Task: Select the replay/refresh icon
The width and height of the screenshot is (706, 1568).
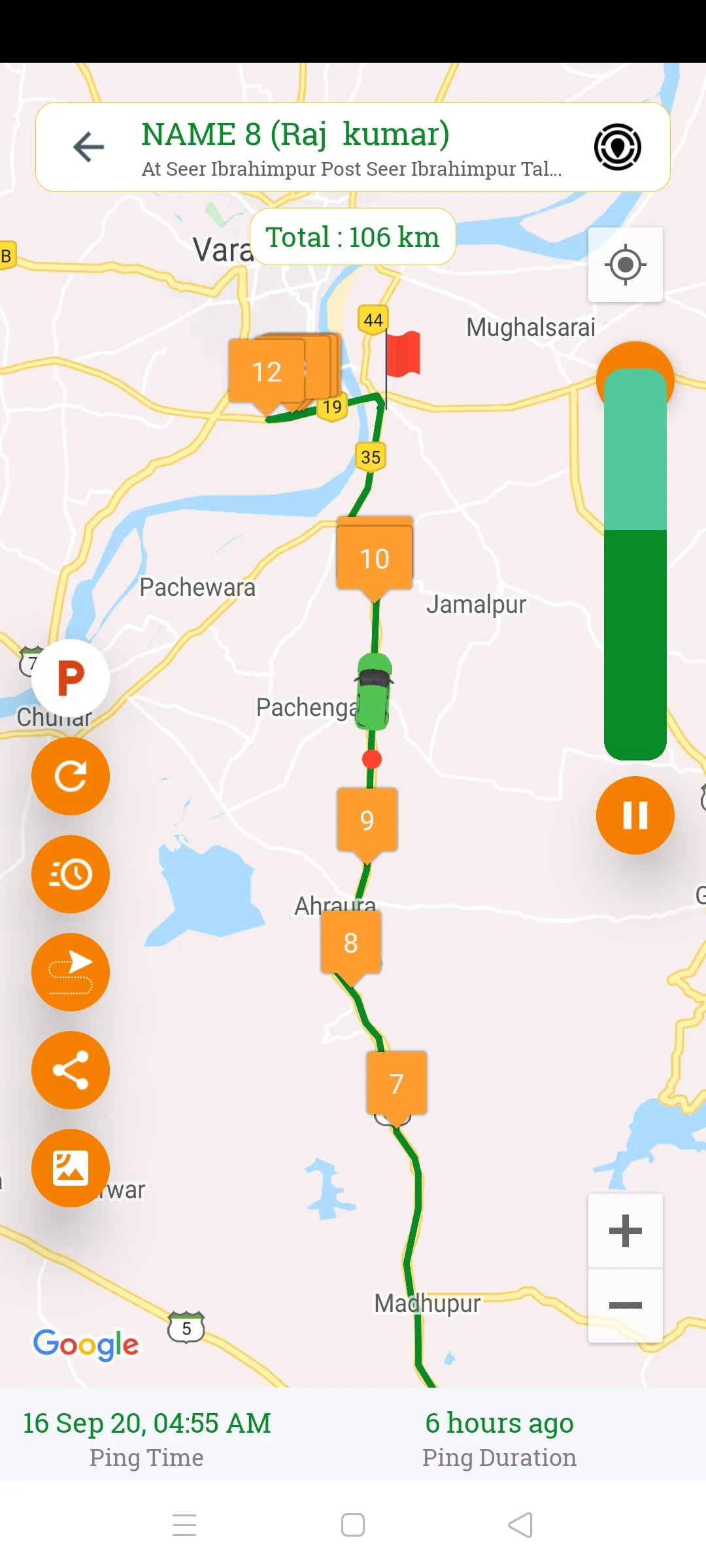Action: [x=71, y=776]
